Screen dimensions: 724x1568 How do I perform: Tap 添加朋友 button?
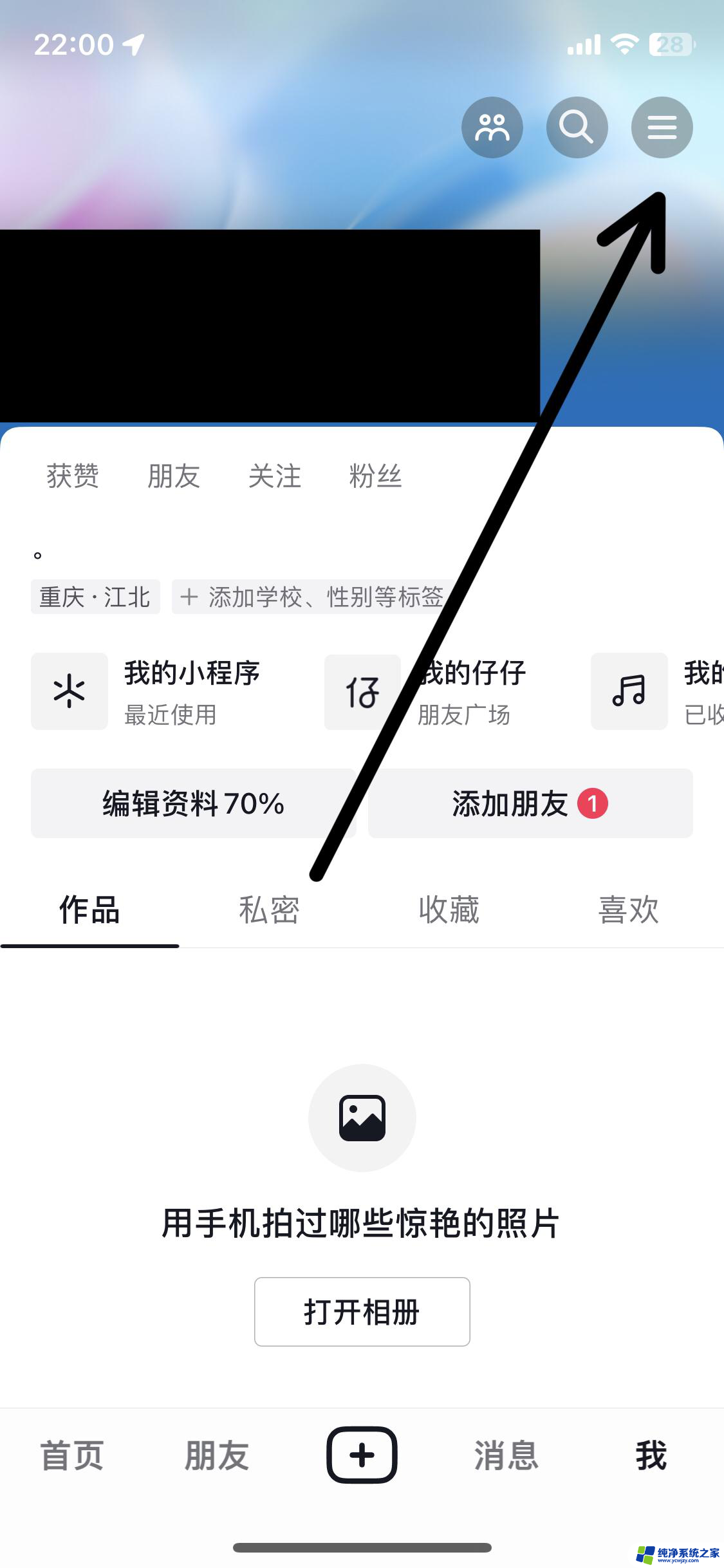[530, 803]
